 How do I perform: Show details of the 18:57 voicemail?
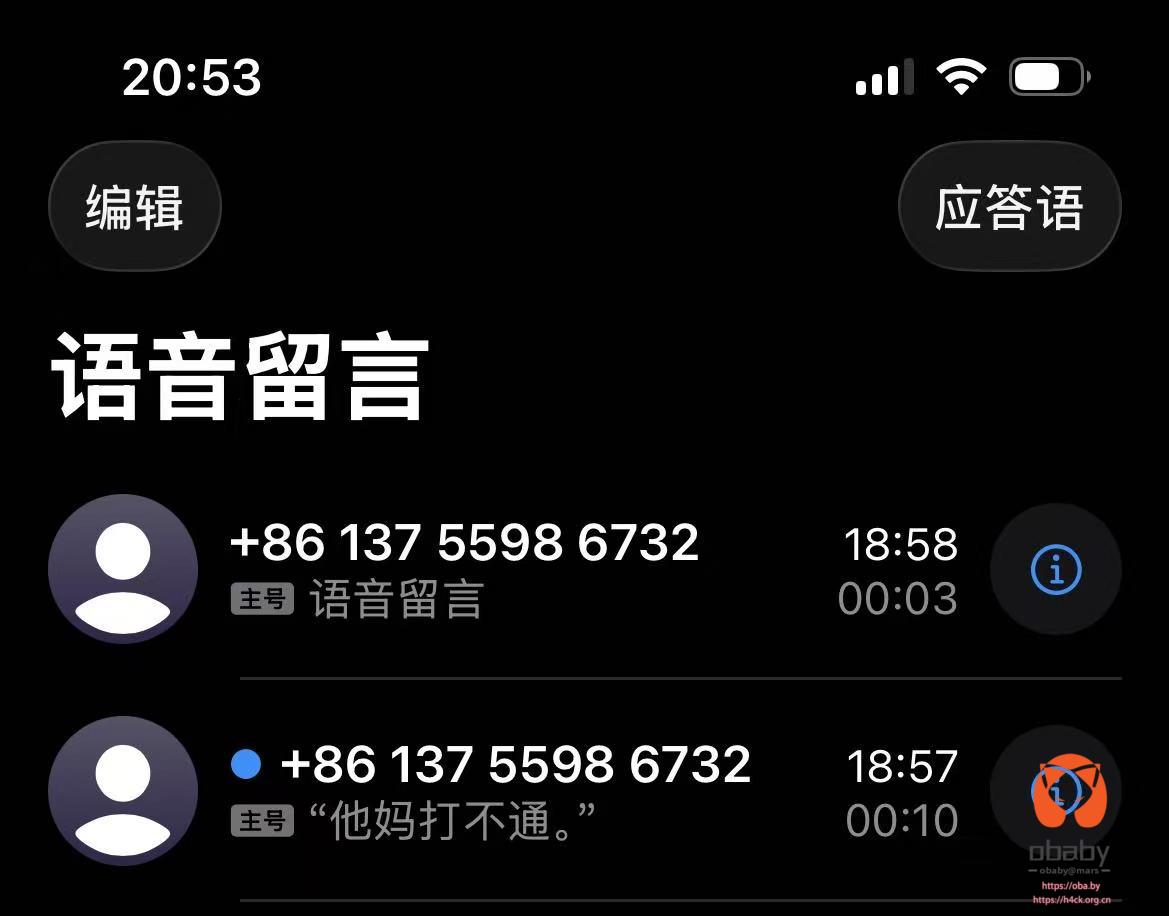[x=1055, y=792]
